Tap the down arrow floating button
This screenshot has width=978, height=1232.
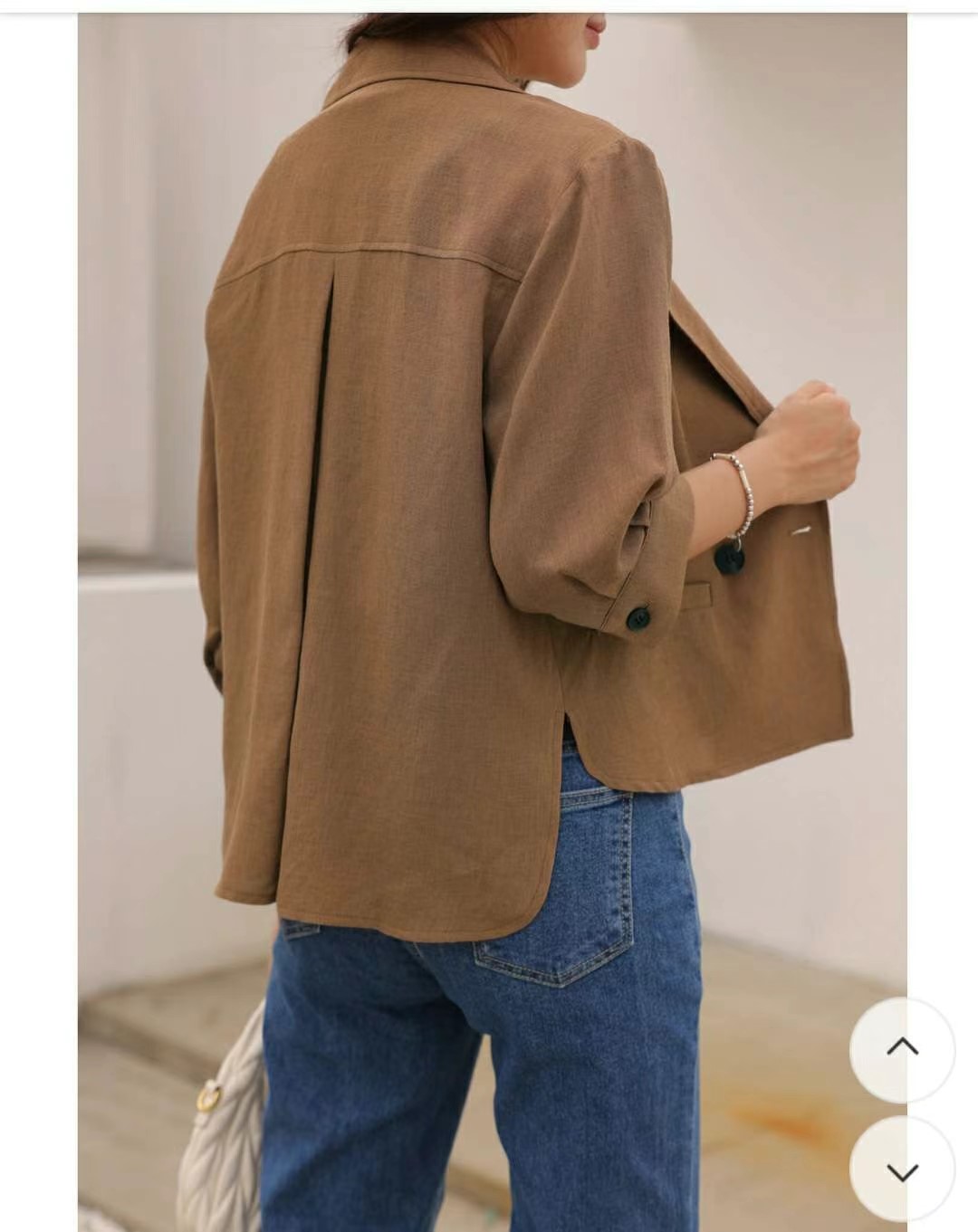pos(902,1170)
